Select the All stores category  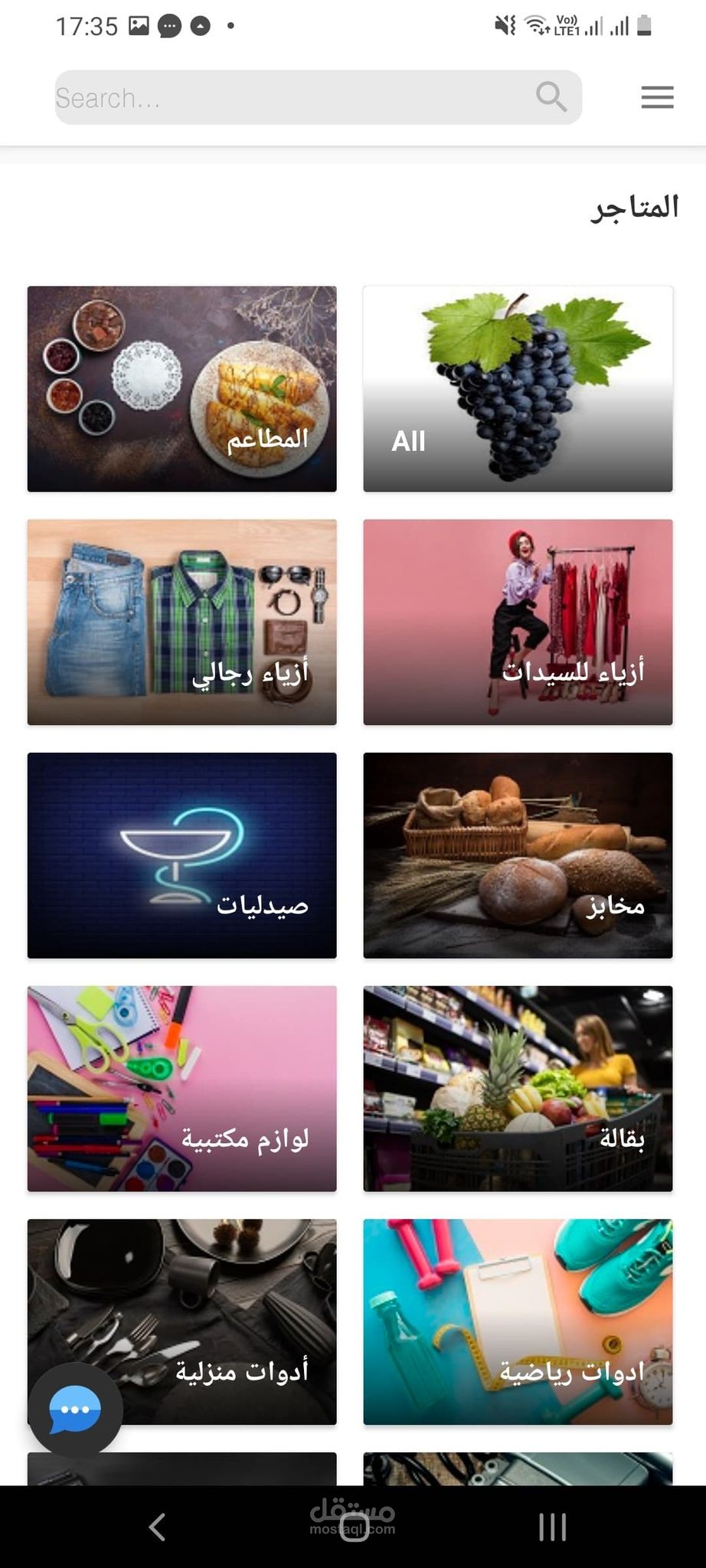(518, 389)
